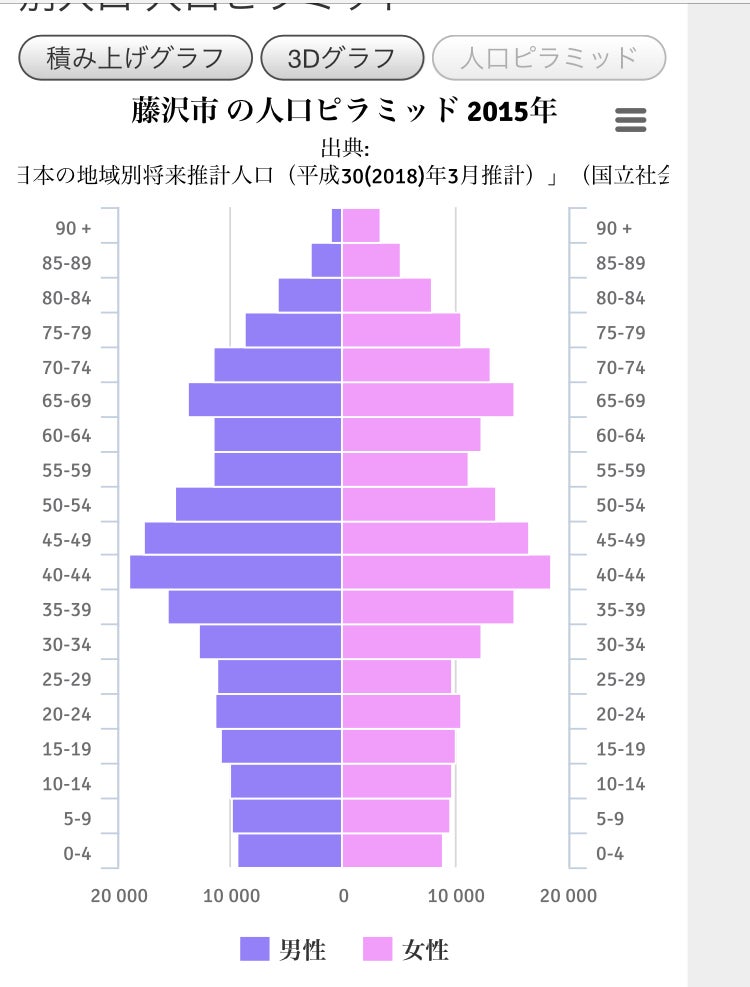Switch to the 積み上げグラフ view
750x987 pixels.
coord(135,58)
